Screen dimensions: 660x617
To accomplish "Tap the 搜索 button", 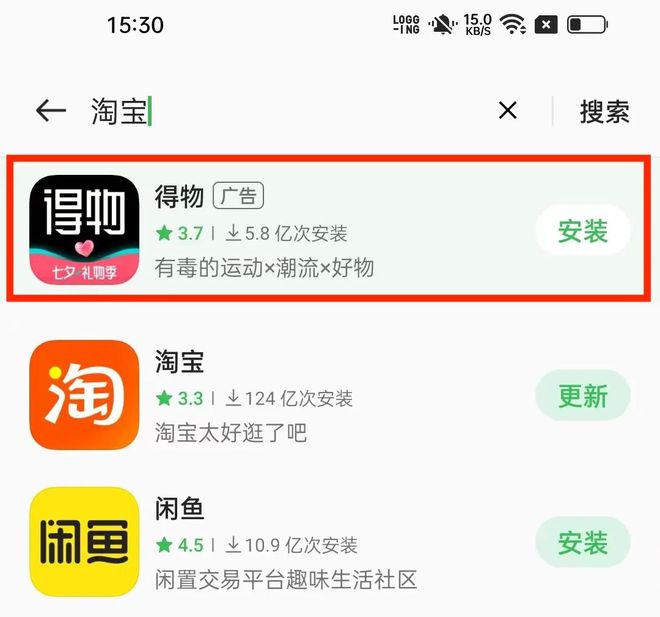I will (605, 111).
